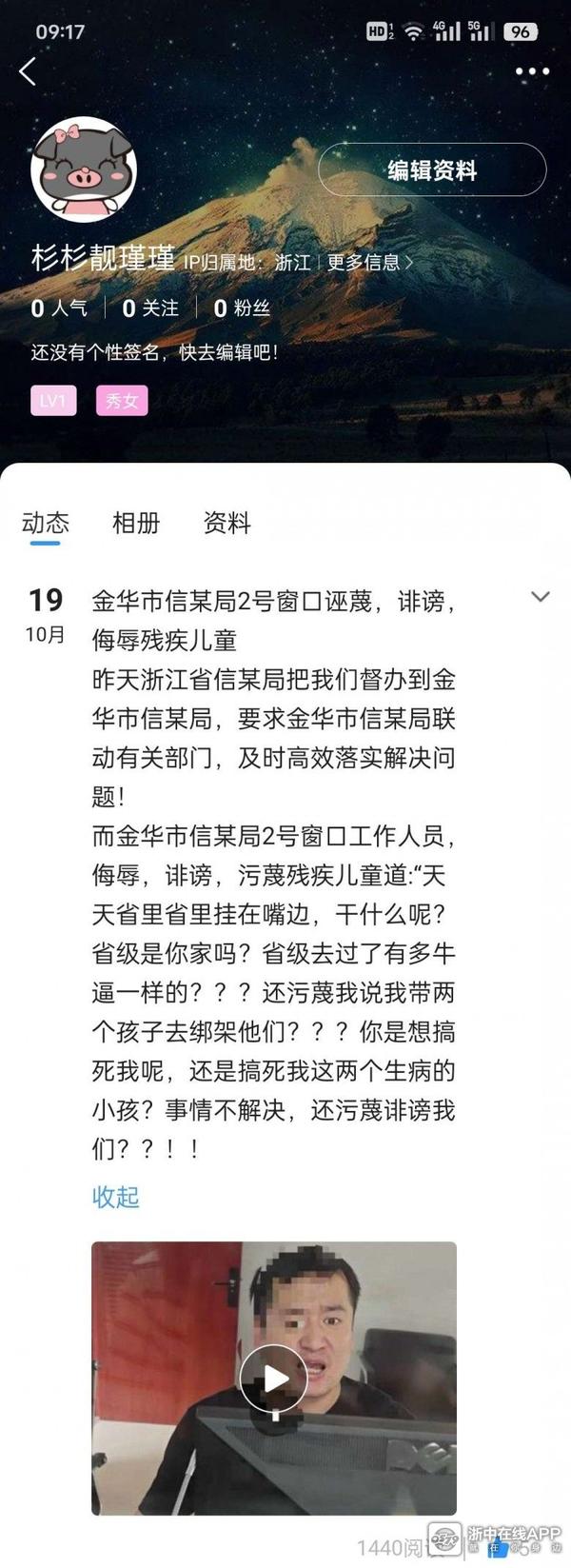Collapse the post text with 收起
571x1568 pixels.
click(115, 1197)
